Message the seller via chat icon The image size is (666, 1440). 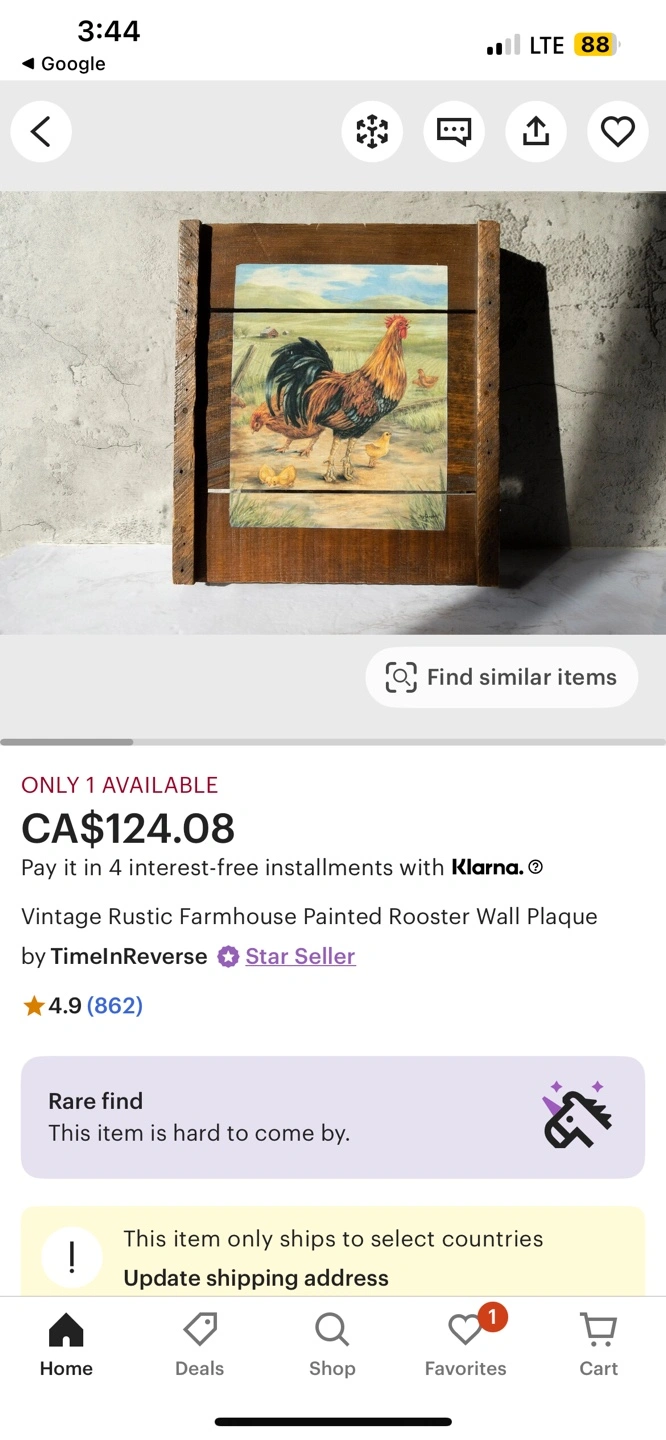454,131
